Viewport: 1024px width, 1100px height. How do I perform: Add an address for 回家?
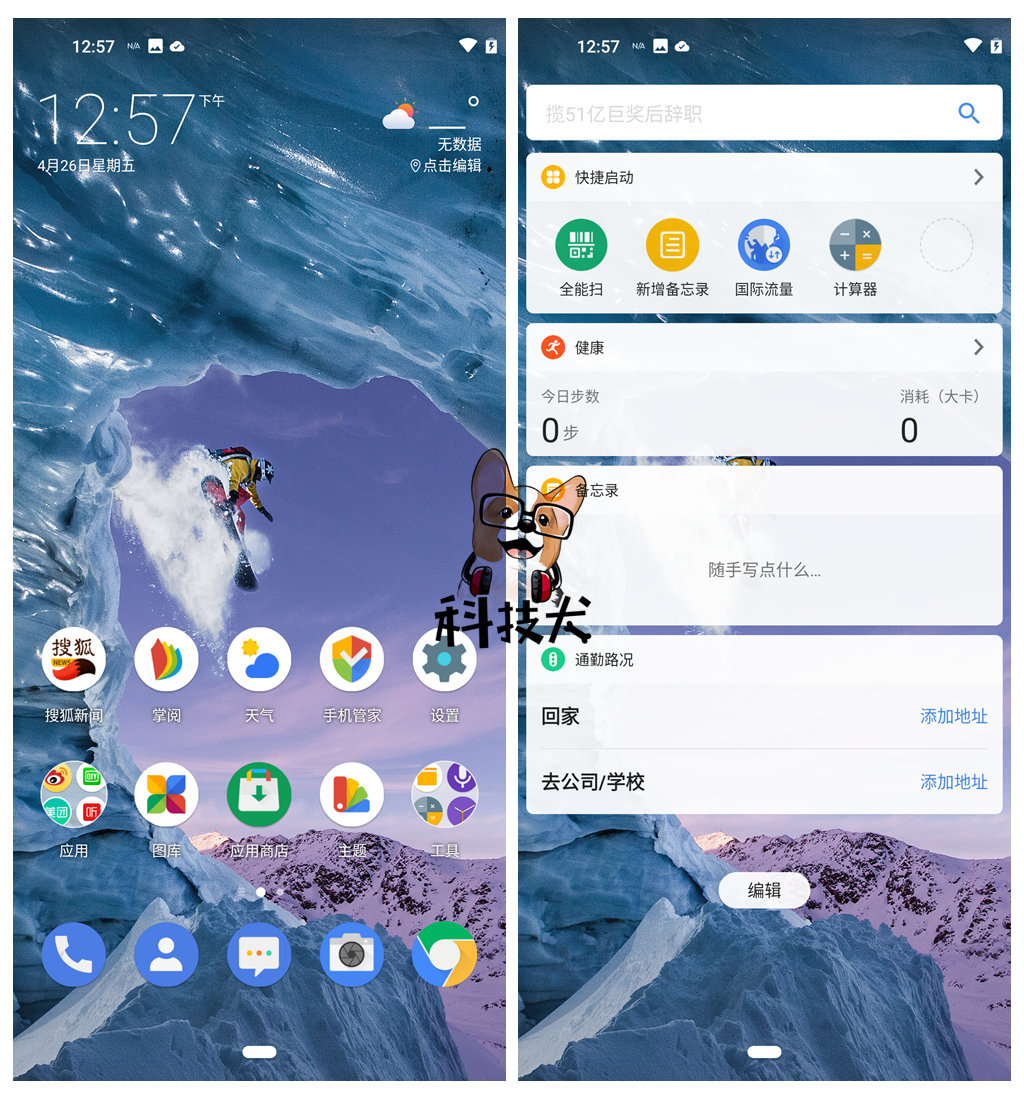pos(953,716)
